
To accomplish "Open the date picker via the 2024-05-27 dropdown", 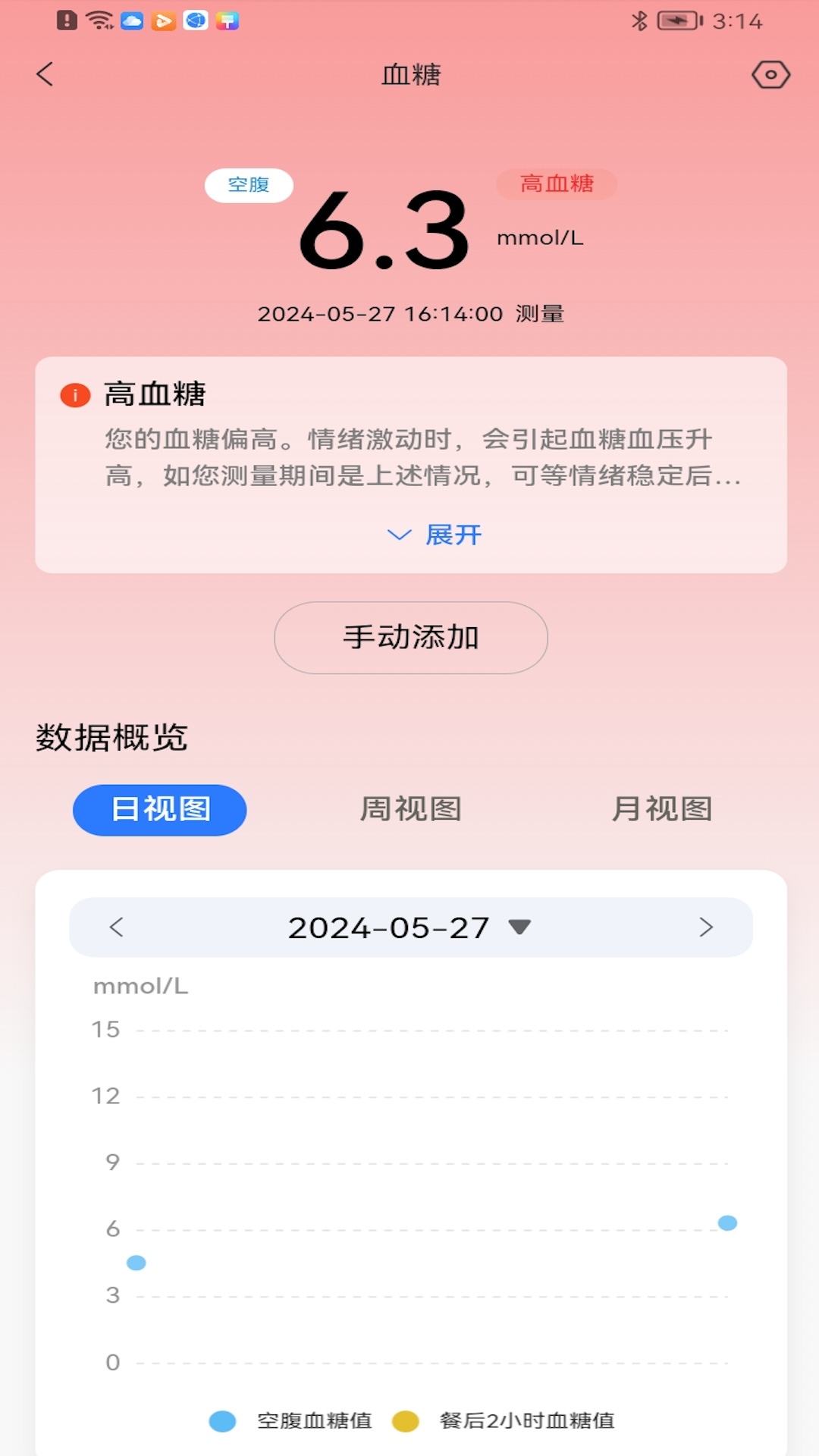I will pos(411,927).
